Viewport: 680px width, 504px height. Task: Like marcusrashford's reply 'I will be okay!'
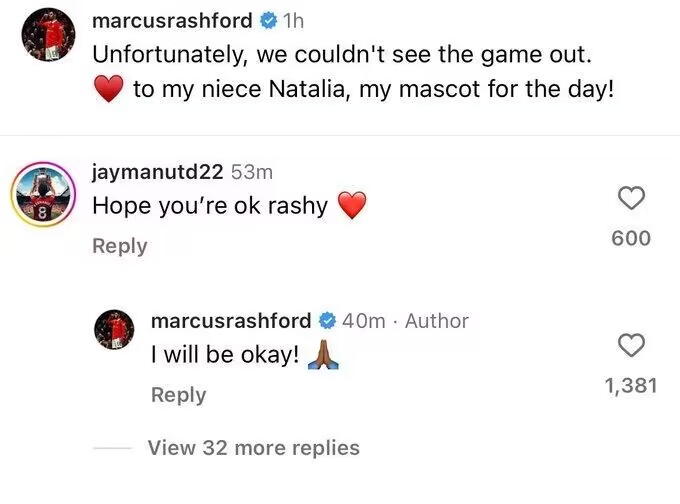click(630, 346)
